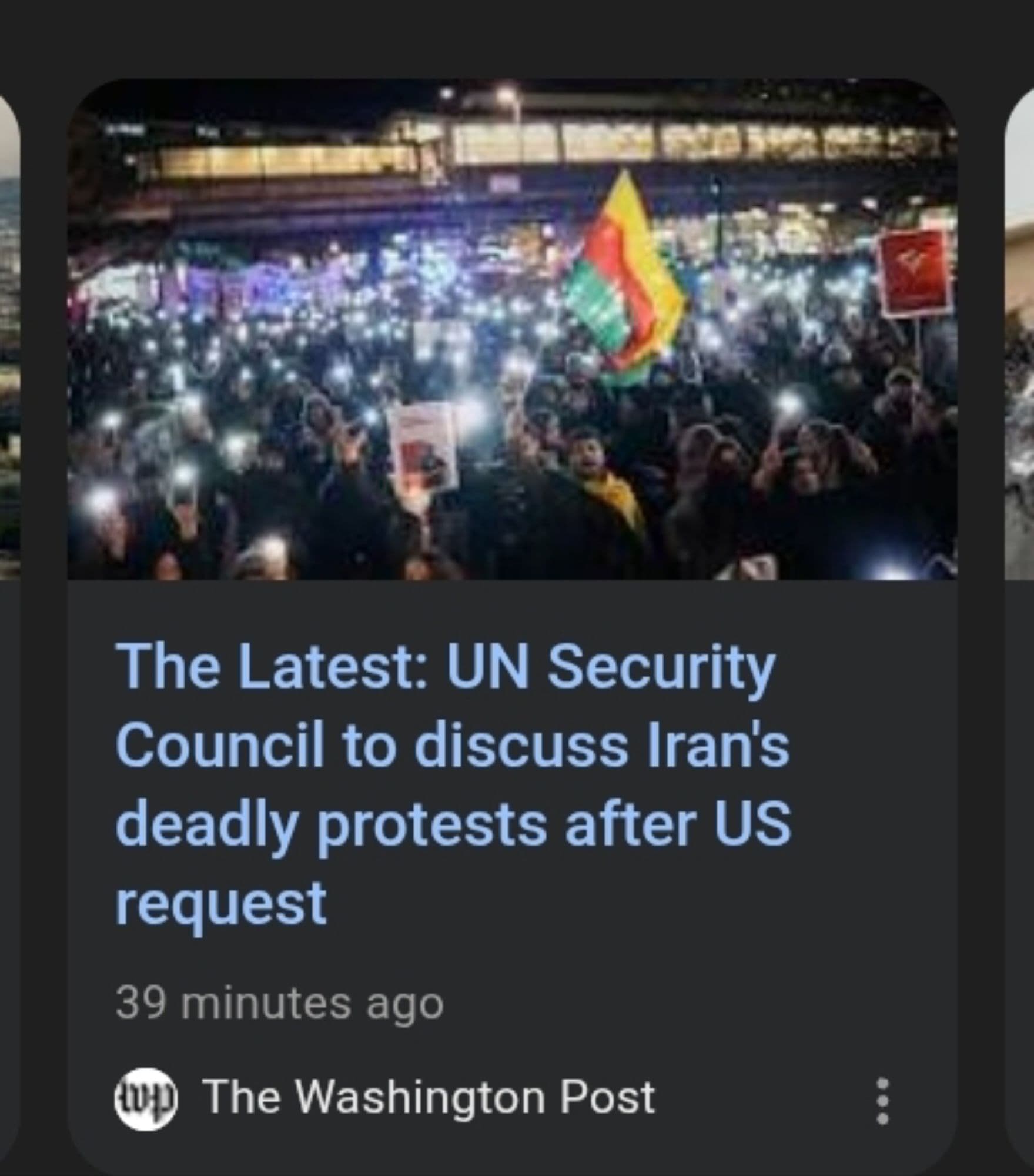Screen dimensions: 1034x1176
Task: Tap the protest crowd photo thumbnail
Action: 511,329
